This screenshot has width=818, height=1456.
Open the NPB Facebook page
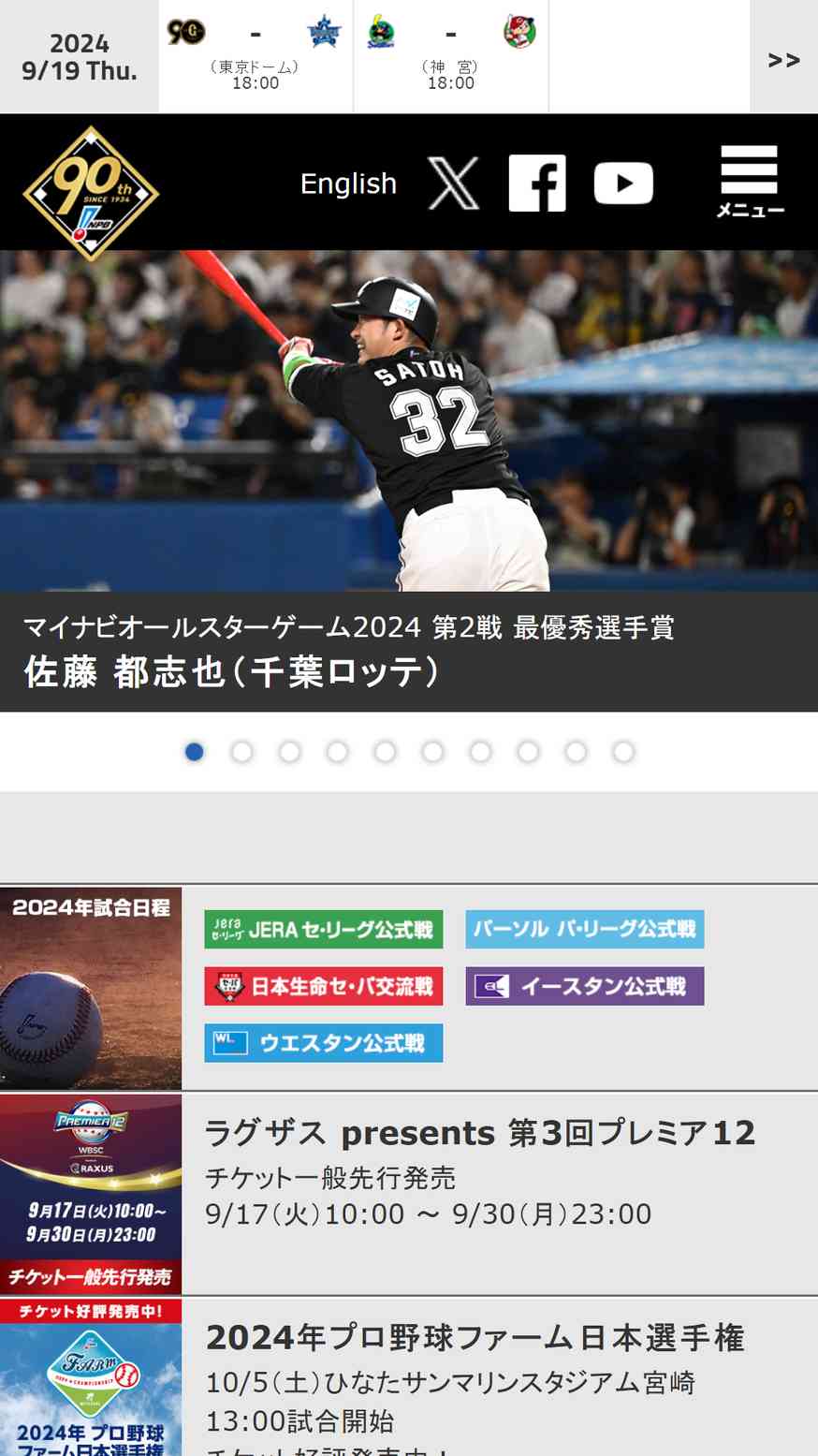point(537,183)
